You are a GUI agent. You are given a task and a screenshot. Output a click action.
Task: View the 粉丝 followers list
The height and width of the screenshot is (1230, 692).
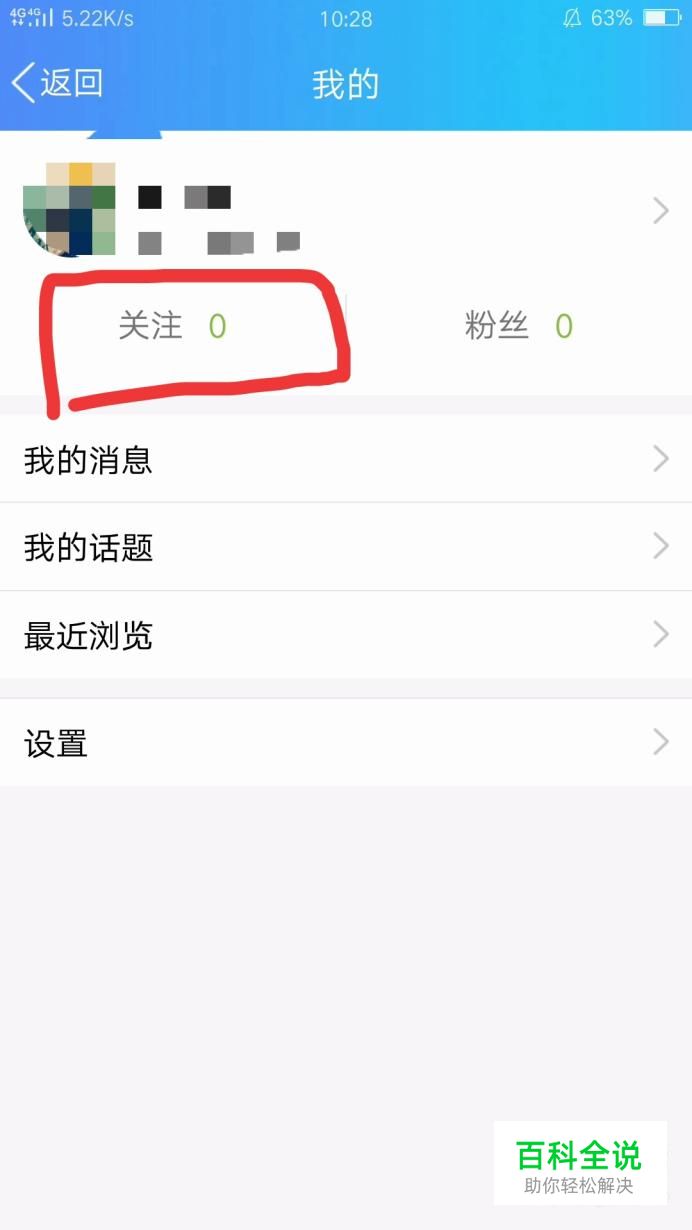click(x=519, y=326)
